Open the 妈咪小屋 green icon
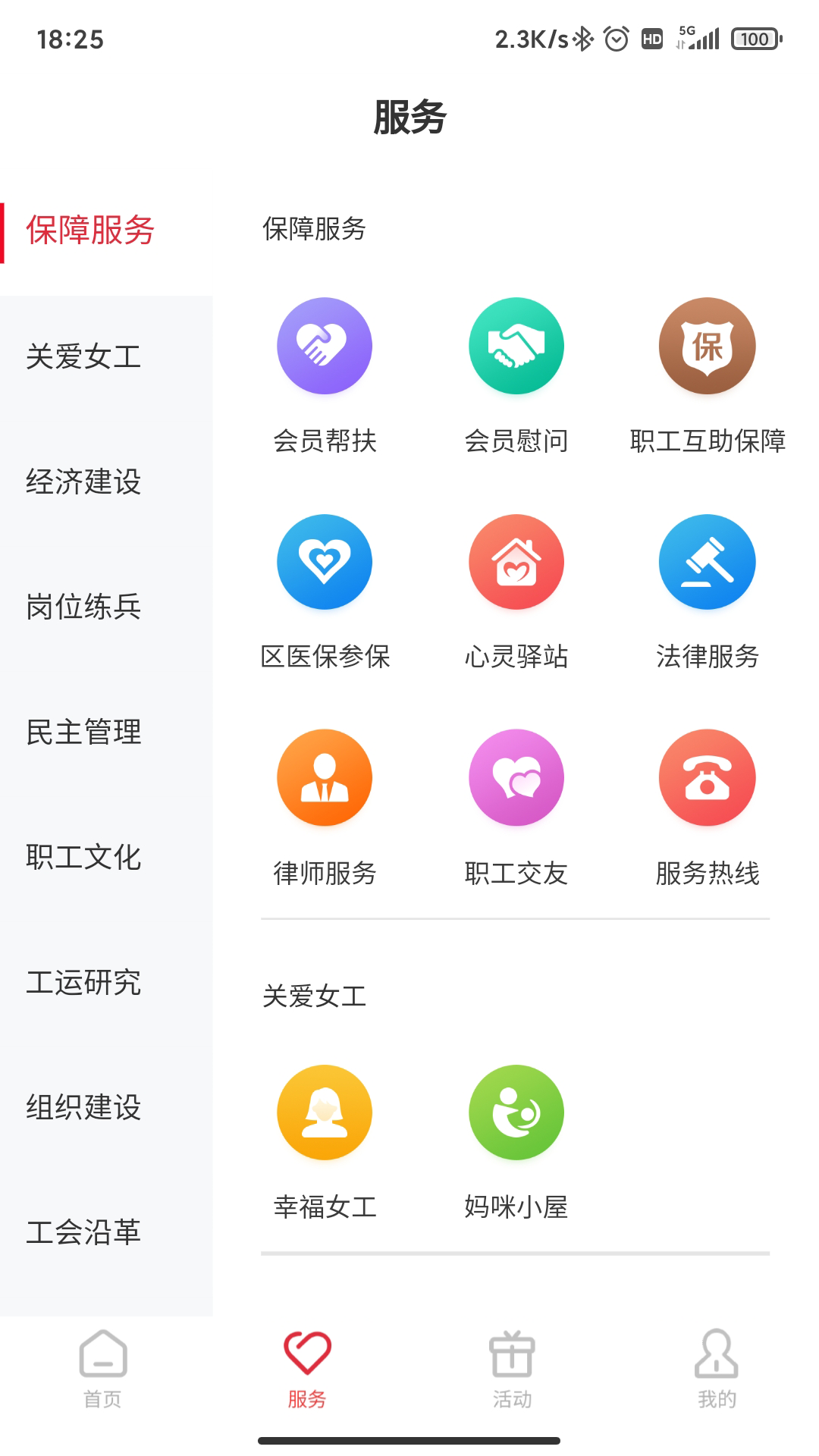The width and height of the screenshot is (819, 1456). coord(515,1112)
